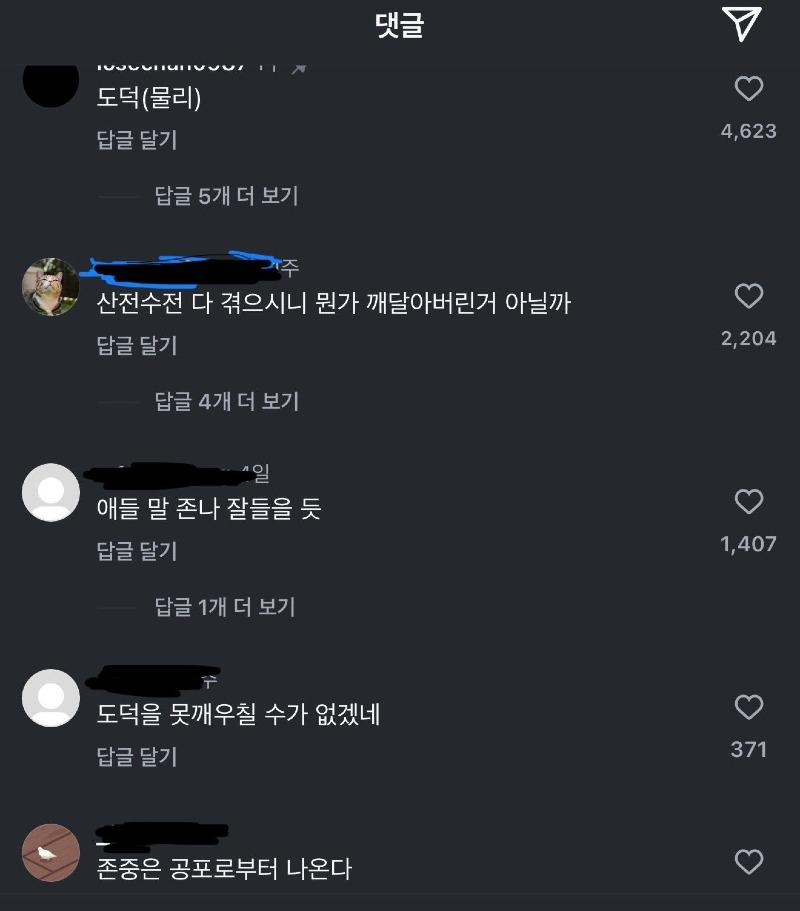This screenshot has width=800, height=911.
Task: Like the '존중은 공포로부터 나온다' comment
Action: 749,862
